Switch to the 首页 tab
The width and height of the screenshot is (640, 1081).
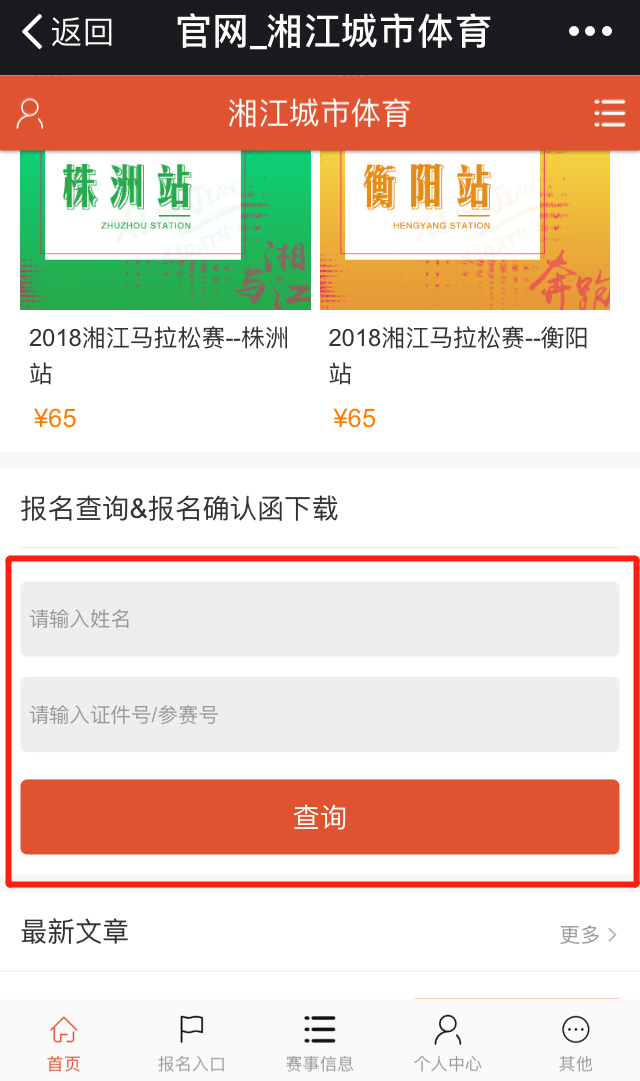(x=63, y=1043)
